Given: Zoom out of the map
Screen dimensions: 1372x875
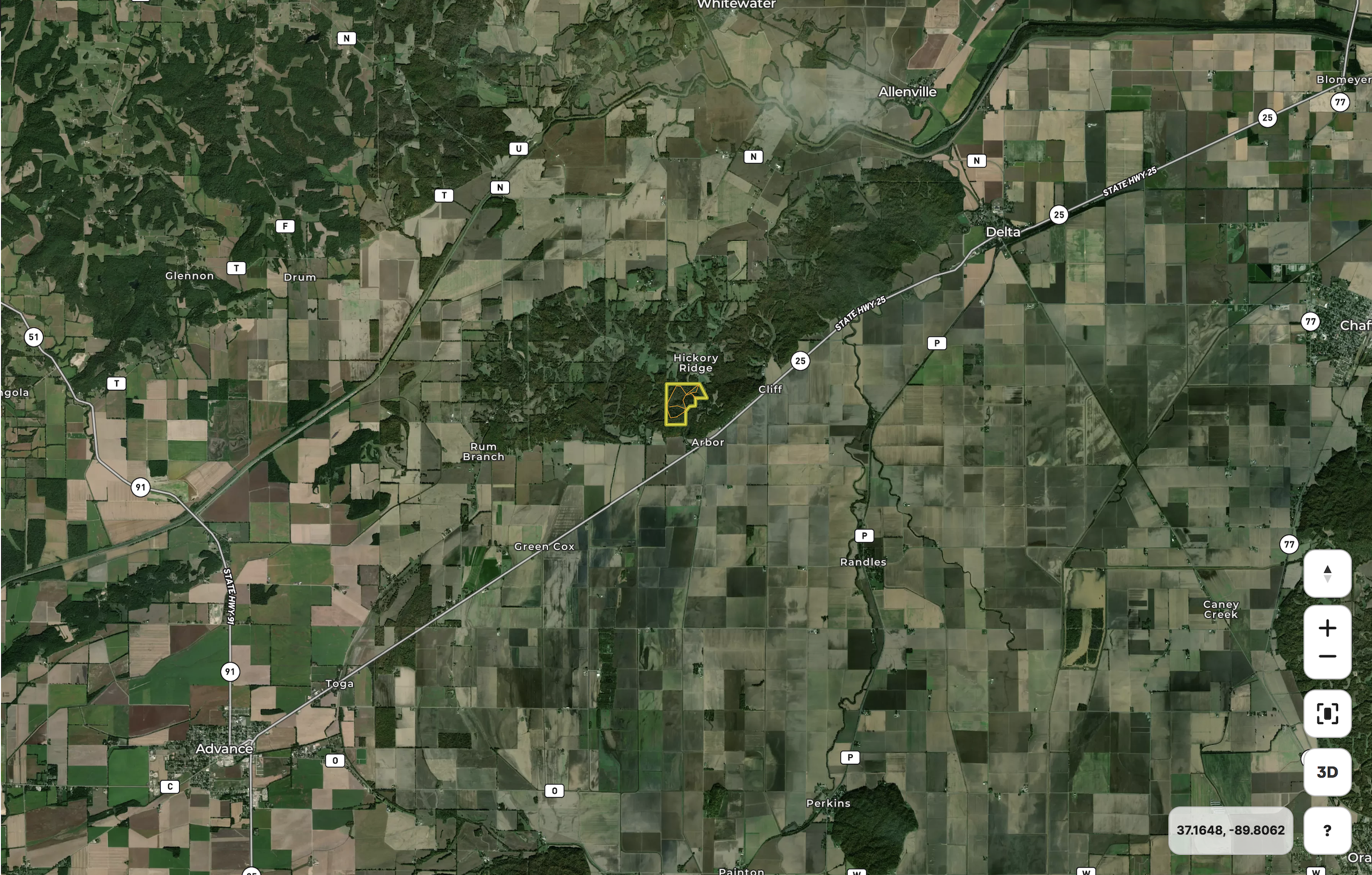Looking at the screenshot, I should (1327, 657).
